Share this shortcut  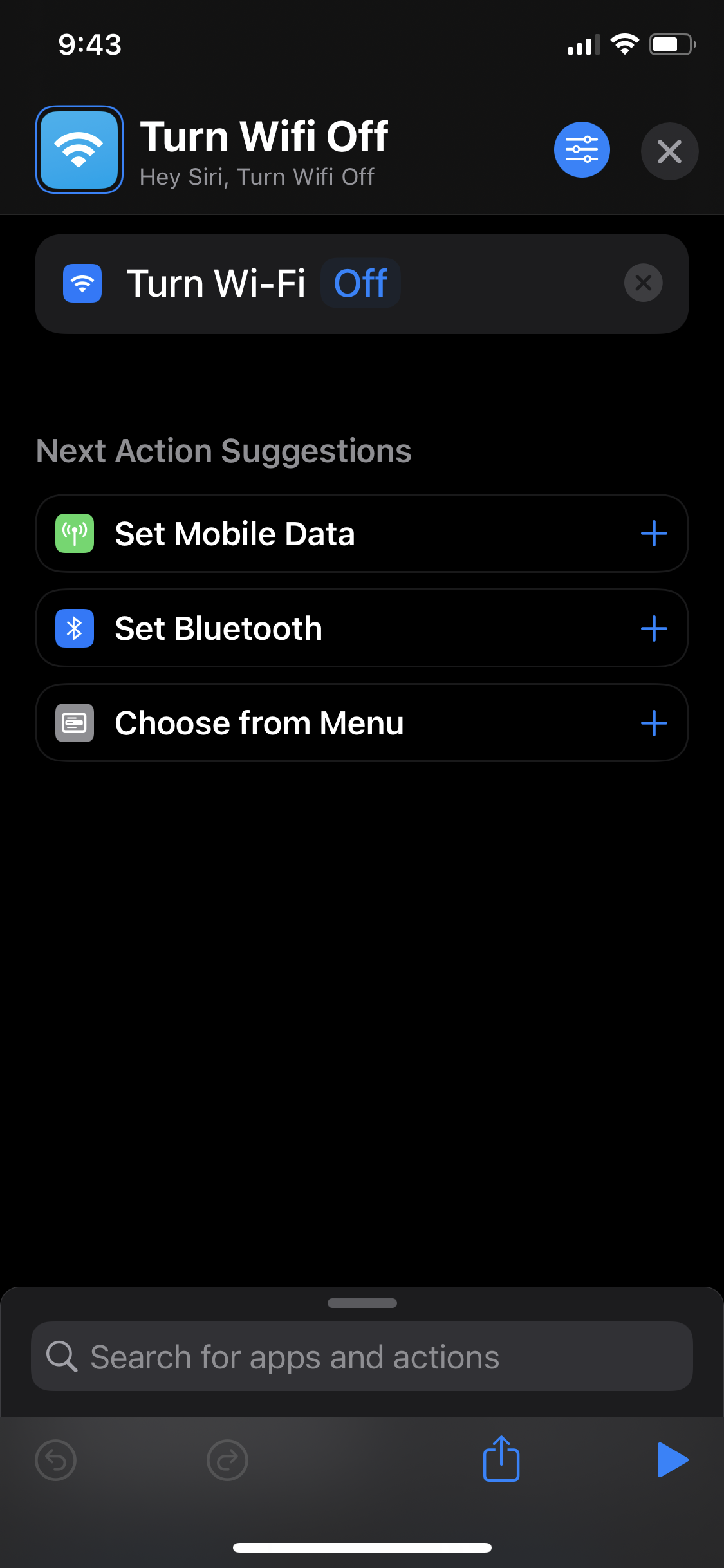point(501,1459)
